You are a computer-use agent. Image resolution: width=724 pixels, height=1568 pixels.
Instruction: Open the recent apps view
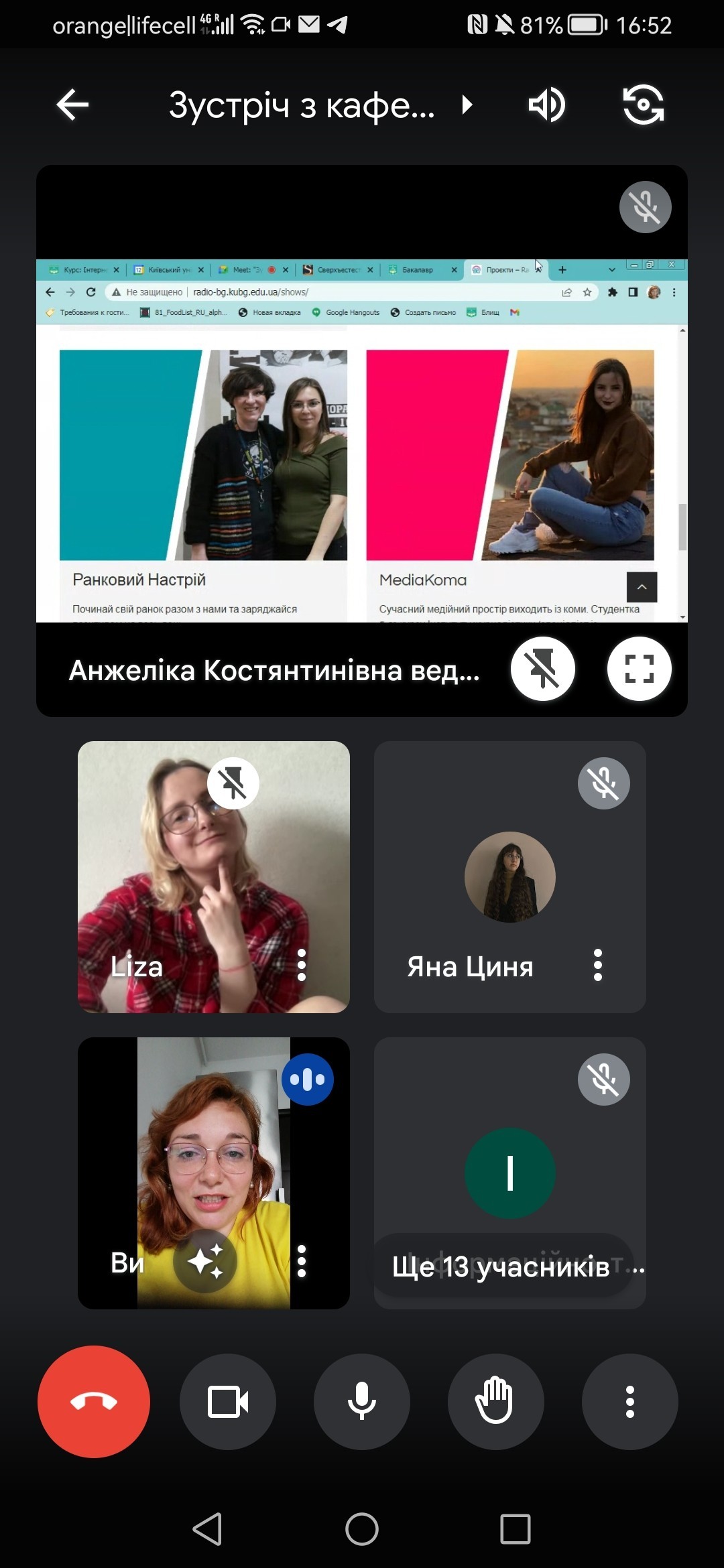[516, 1529]
